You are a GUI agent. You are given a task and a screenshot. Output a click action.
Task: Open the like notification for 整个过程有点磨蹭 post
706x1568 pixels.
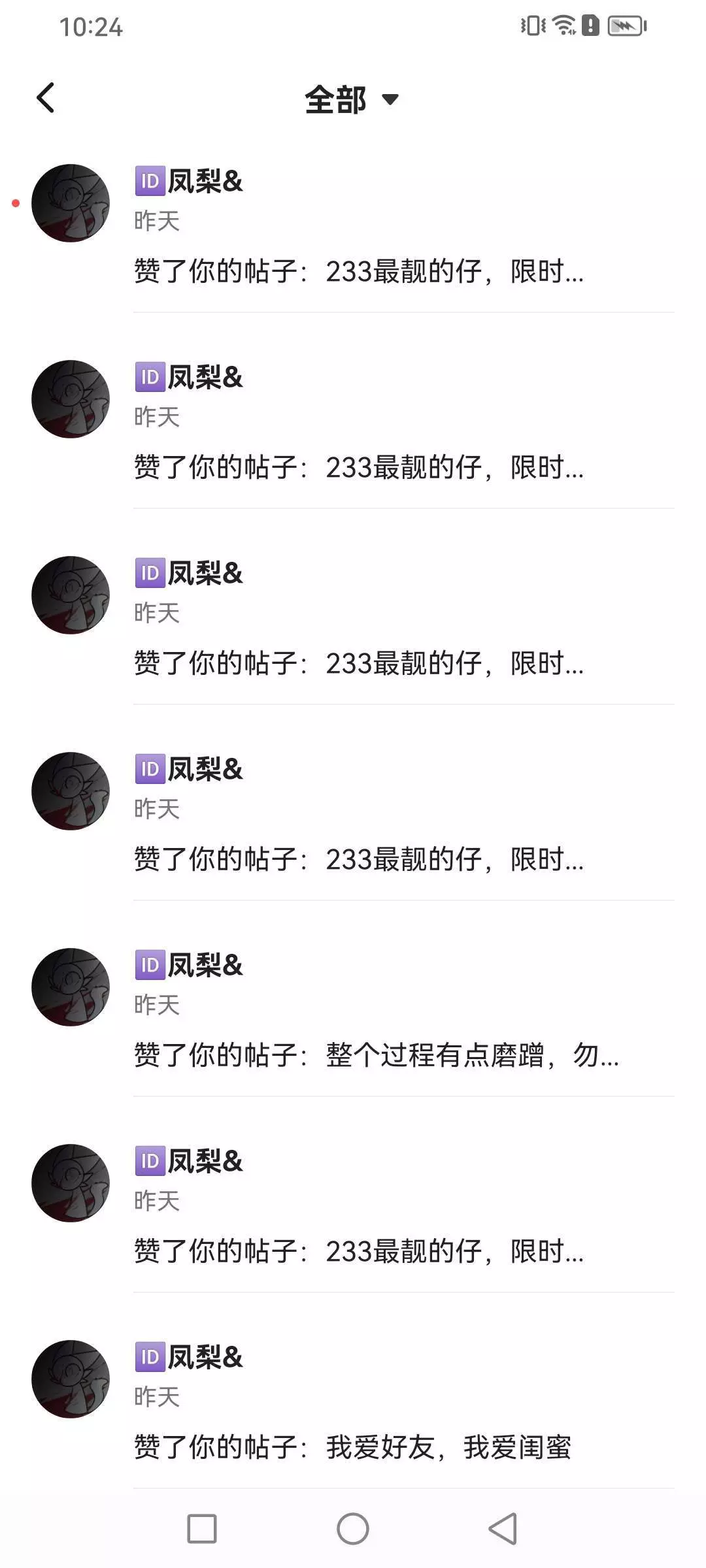[376, 1054]
